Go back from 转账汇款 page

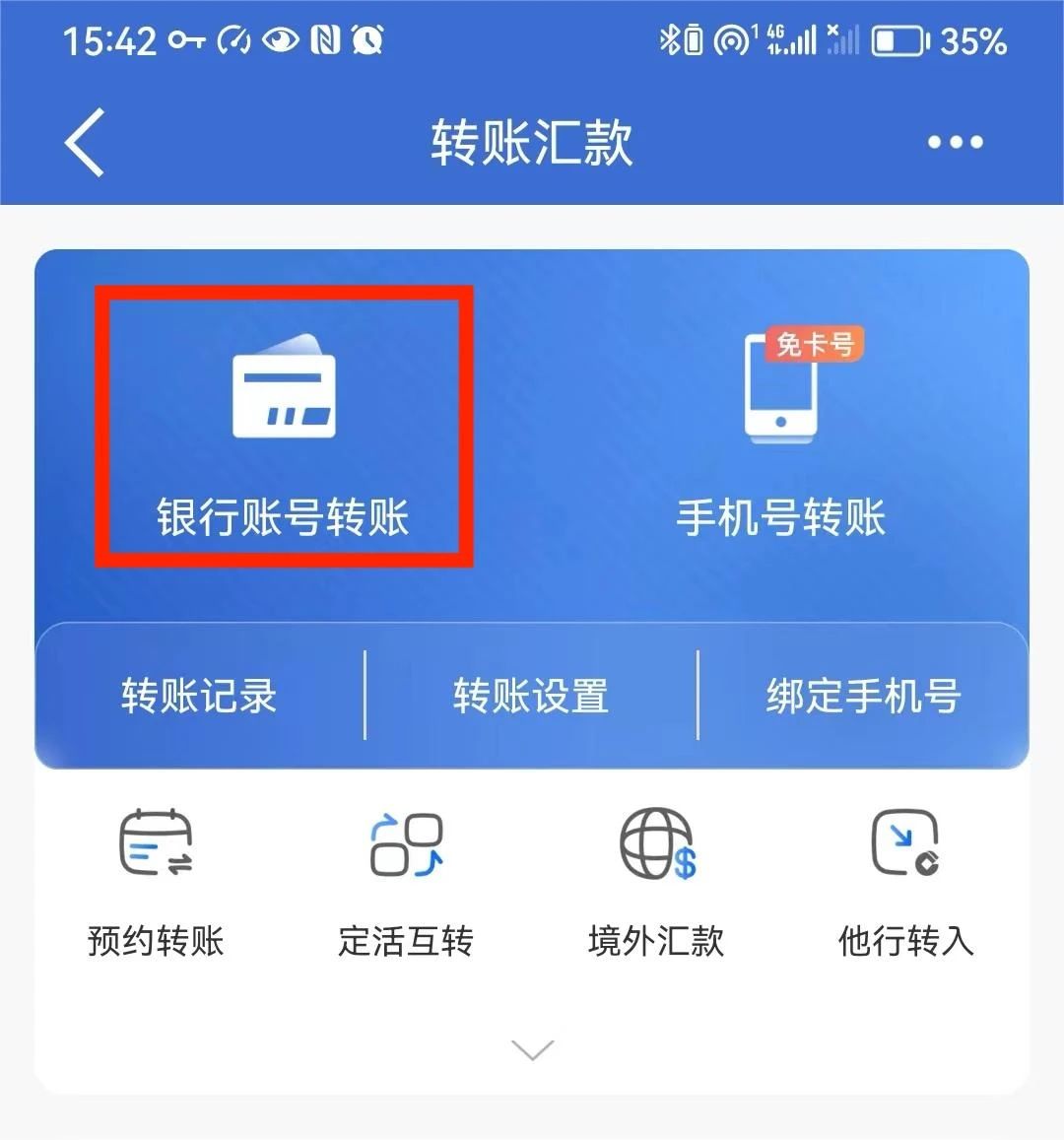(85, 143)
